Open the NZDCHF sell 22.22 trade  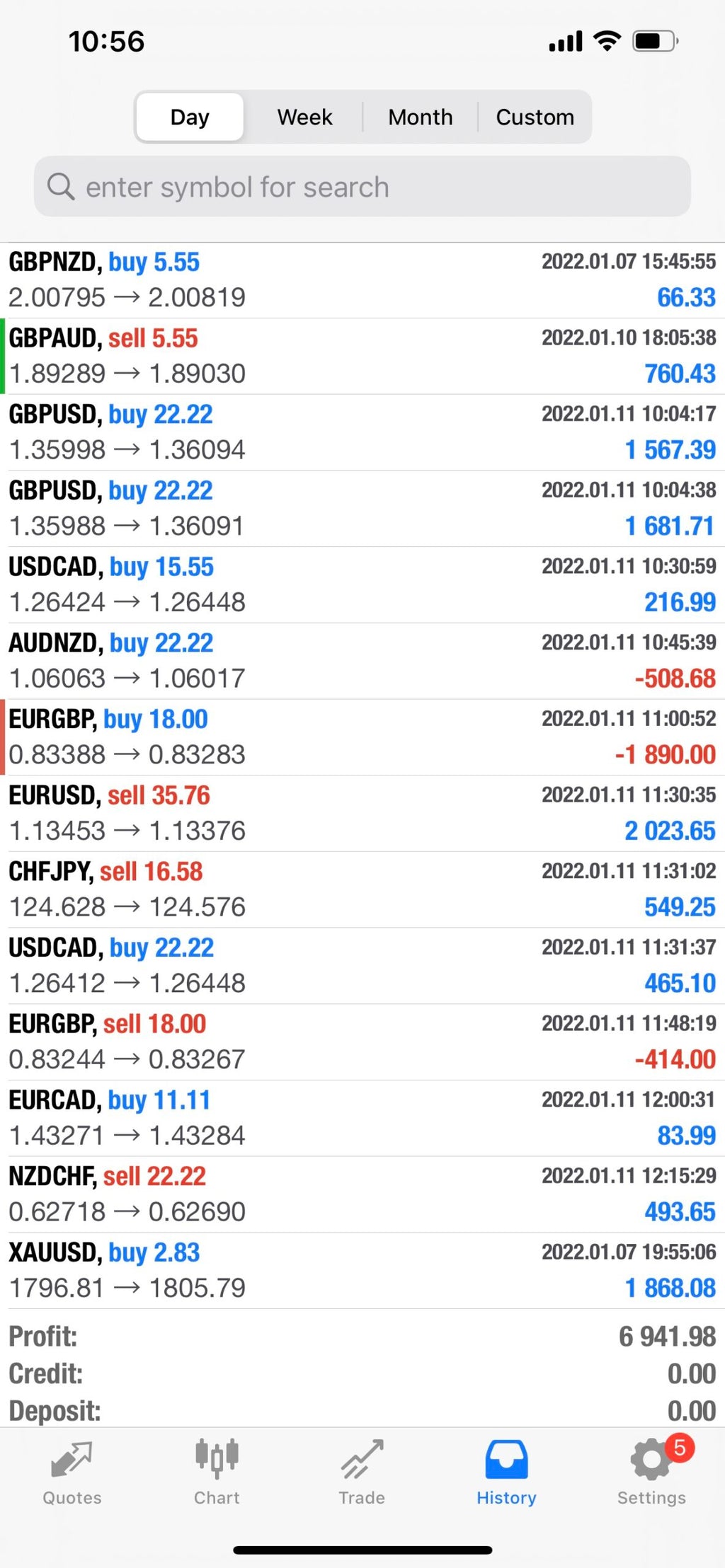[x=362, y=1194]
